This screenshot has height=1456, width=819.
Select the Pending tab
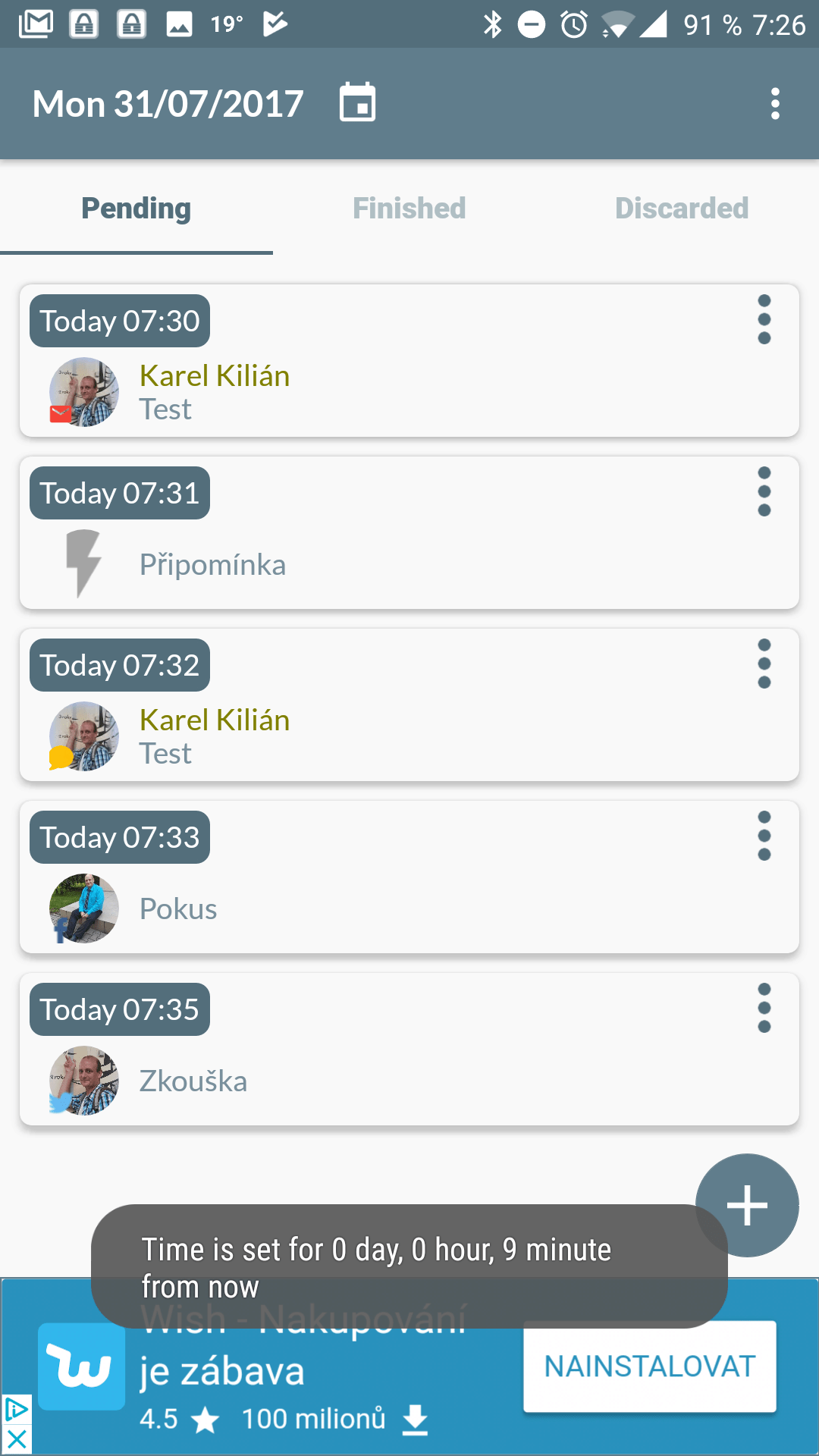pyautogui.click(x=136, y=208)
